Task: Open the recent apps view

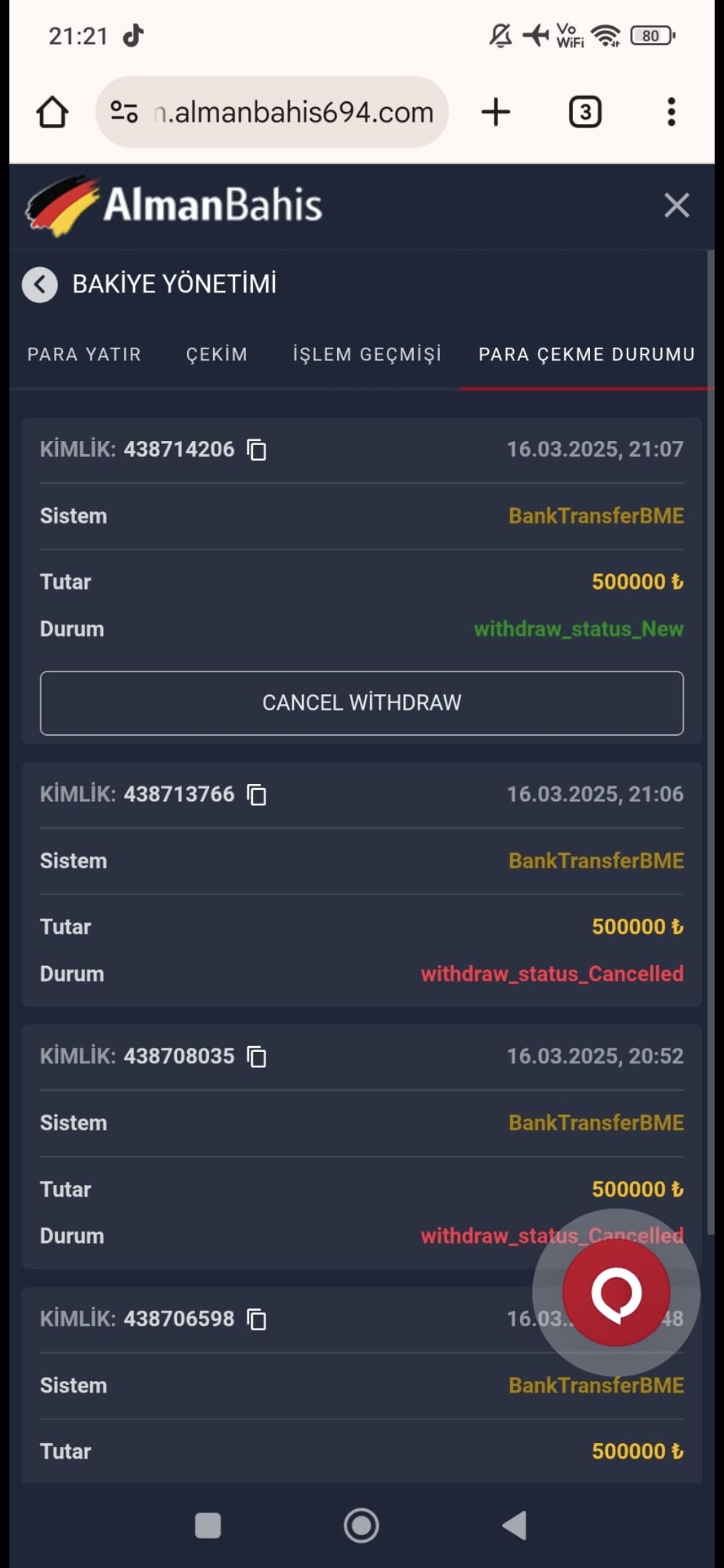Action: point(208,1526)
